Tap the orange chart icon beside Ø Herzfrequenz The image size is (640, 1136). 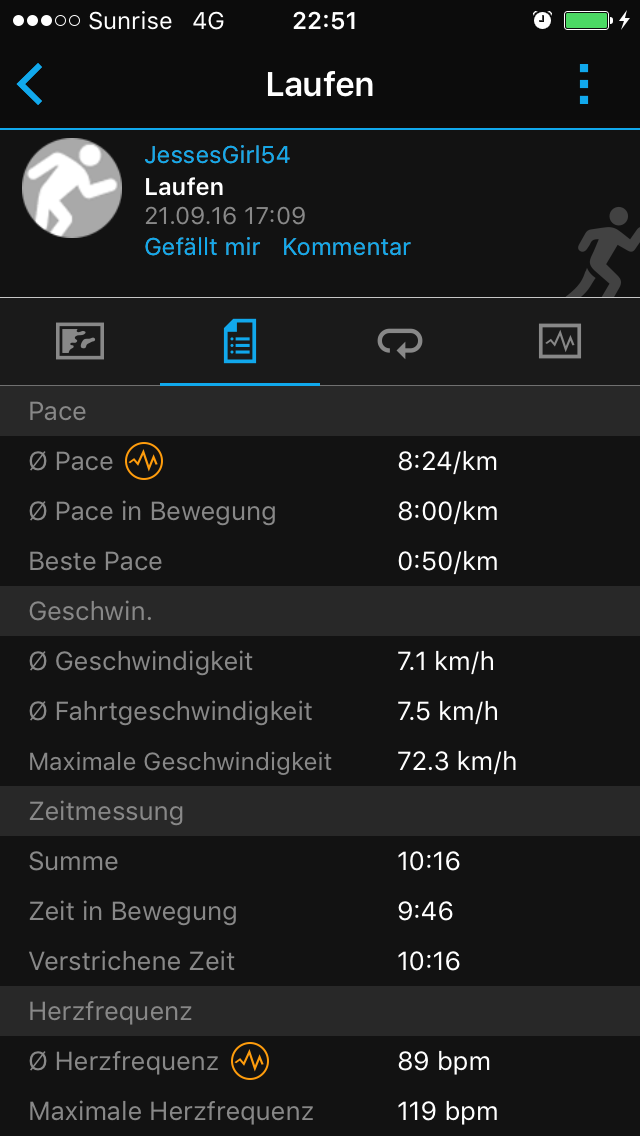click(250, 1061)
